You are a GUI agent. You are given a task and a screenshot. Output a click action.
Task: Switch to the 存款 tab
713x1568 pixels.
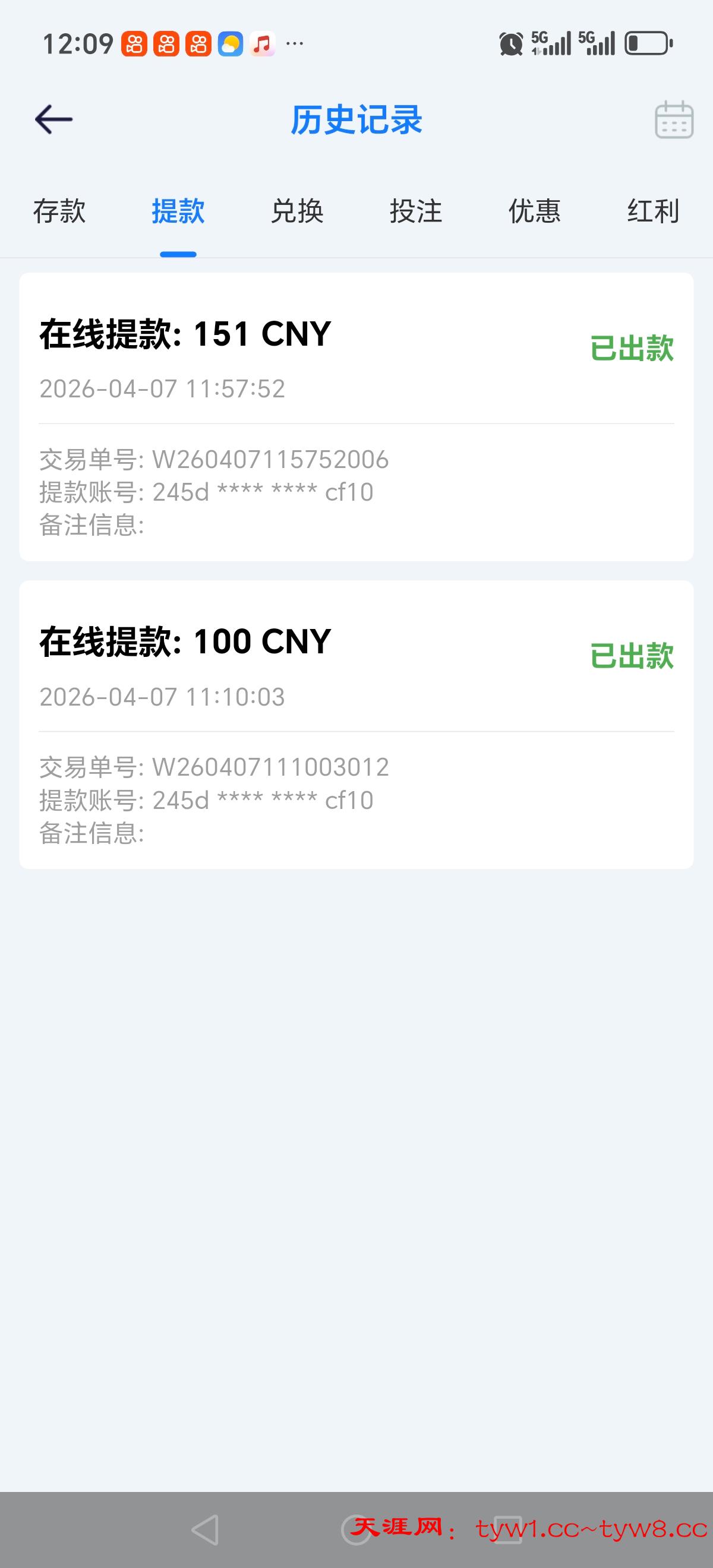(x=59, y=212)
